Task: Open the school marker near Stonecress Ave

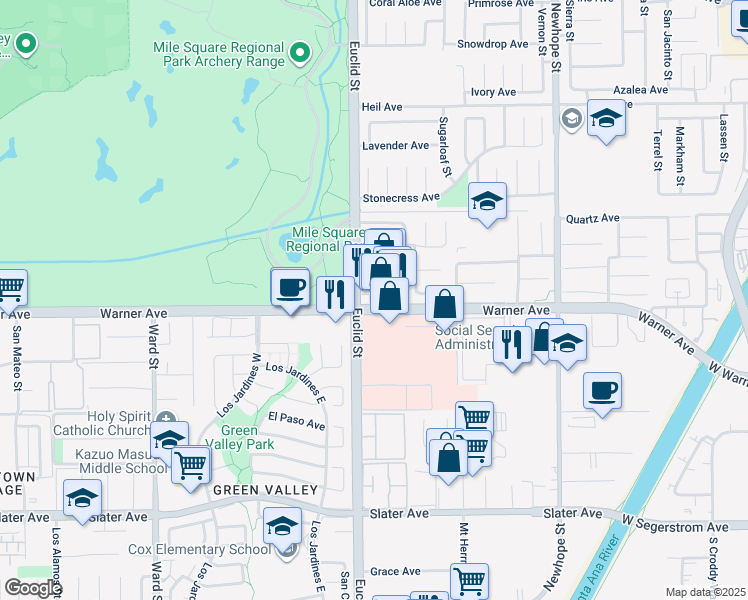Action: tap(487, 201)
